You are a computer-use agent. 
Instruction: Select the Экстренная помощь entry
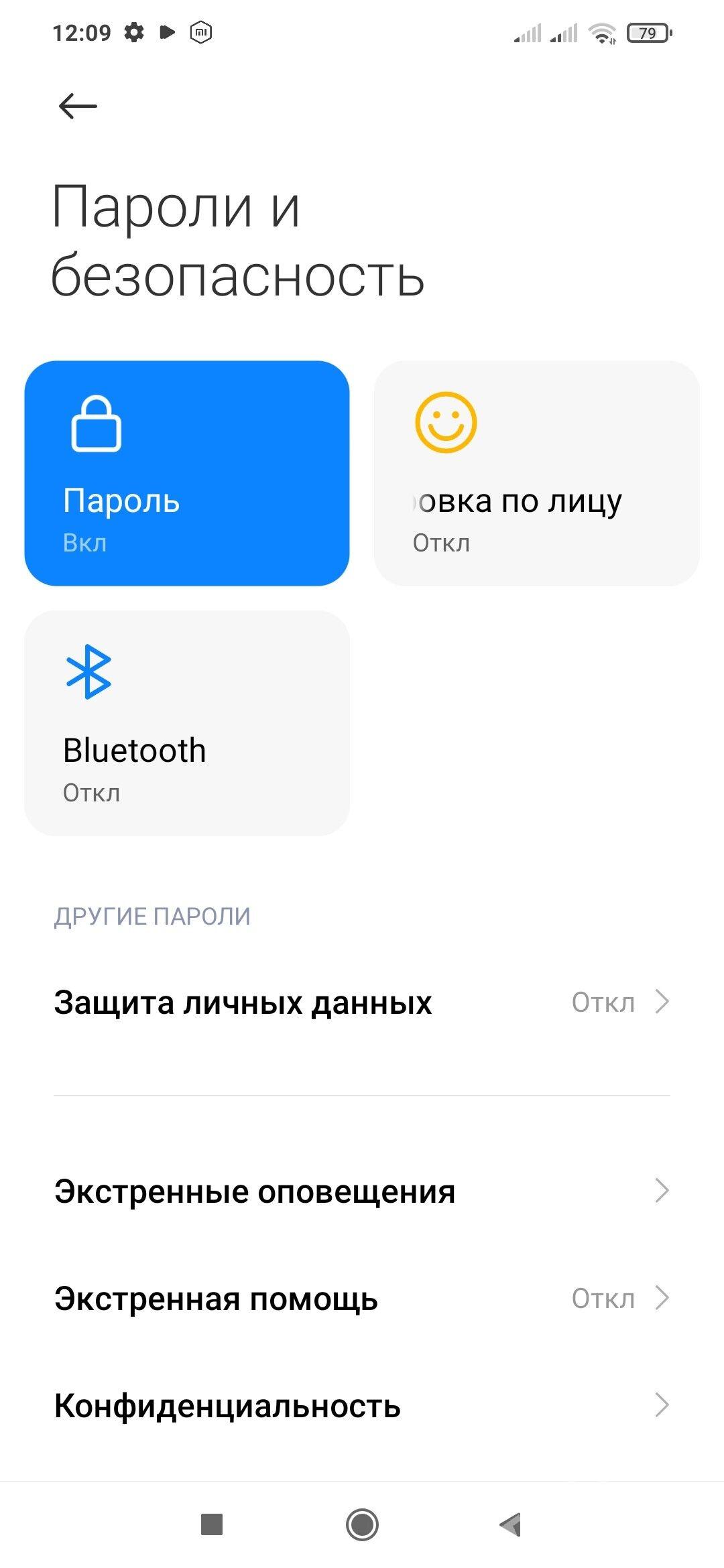(215, 1299)
